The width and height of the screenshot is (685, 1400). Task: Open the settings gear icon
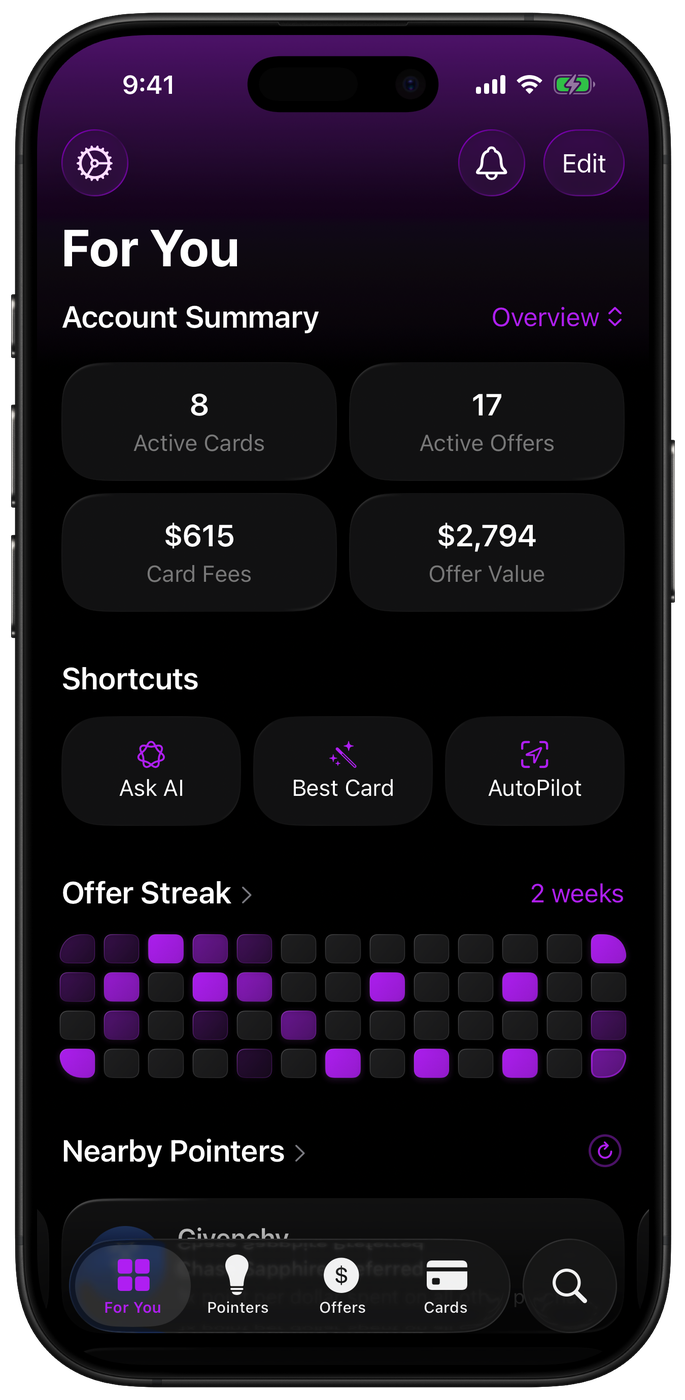(x=94, y=163)
